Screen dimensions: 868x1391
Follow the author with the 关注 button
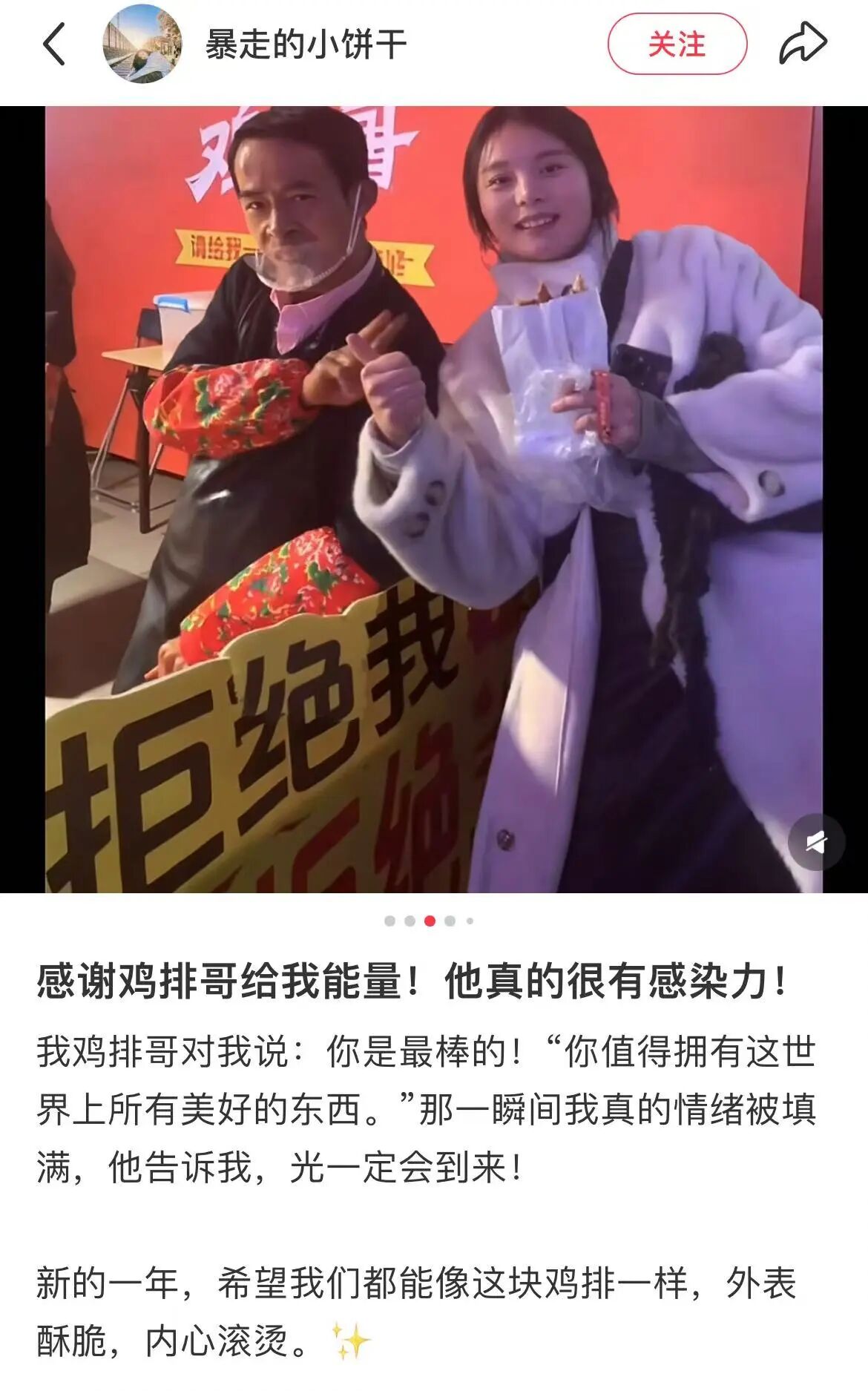[x=677, y=45]
